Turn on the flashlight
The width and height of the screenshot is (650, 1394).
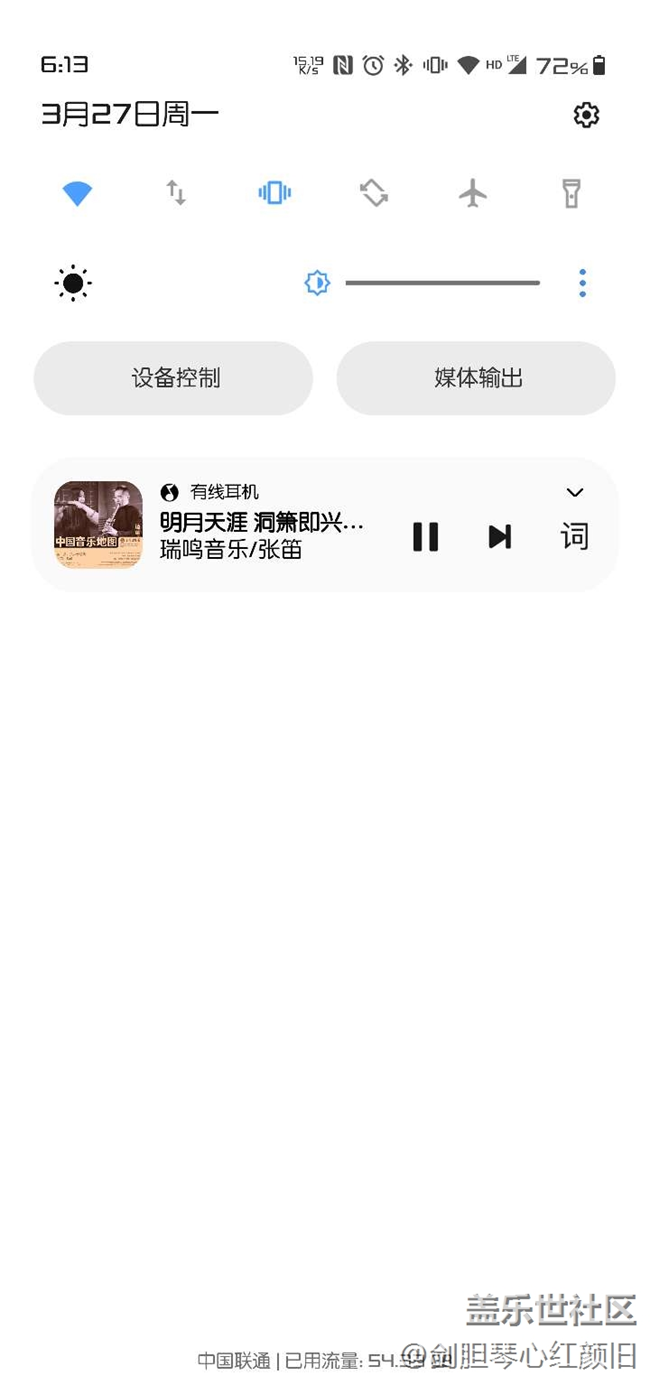(x=571, y=193)
